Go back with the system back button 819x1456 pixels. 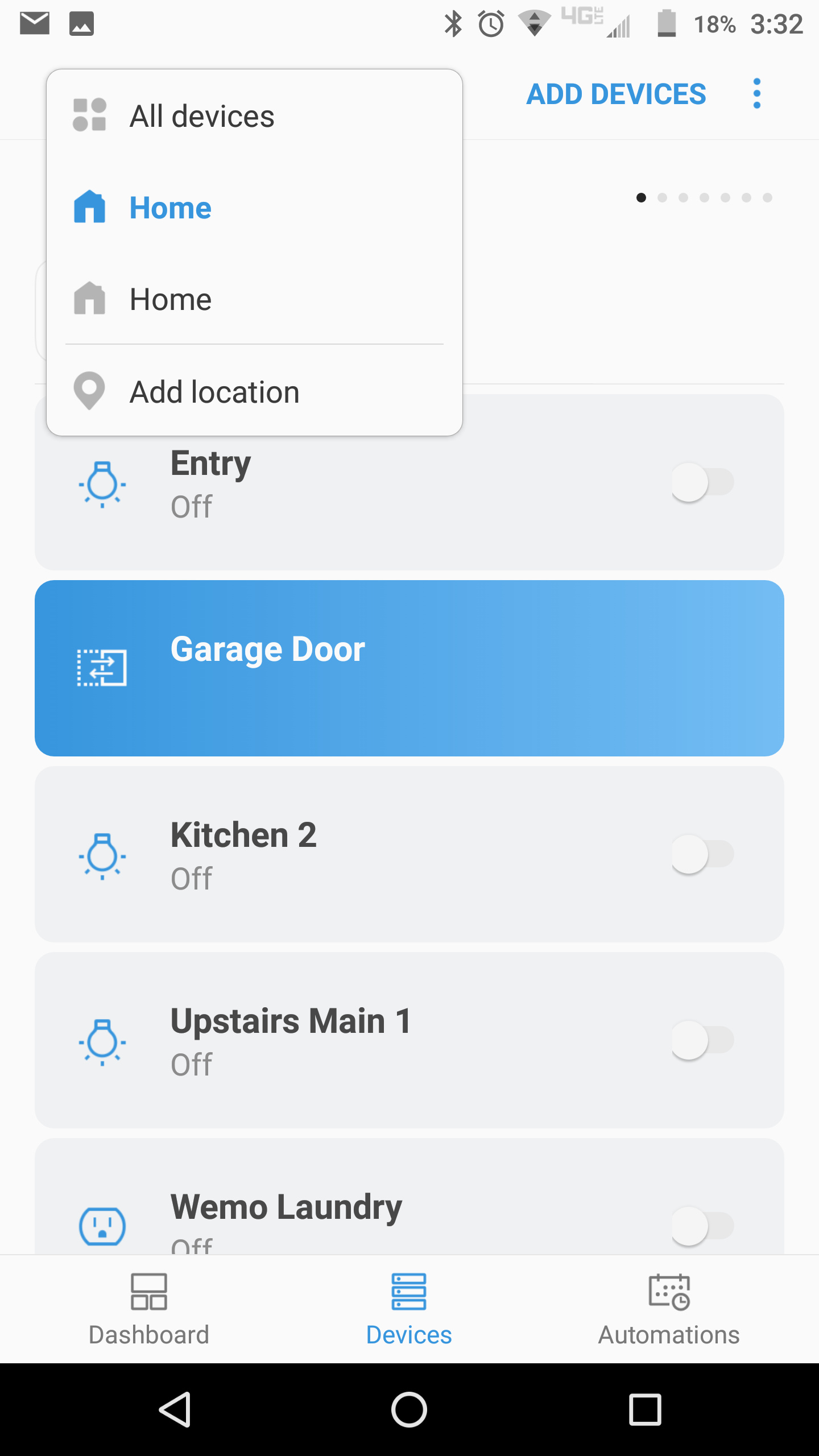coord(175,1409)
